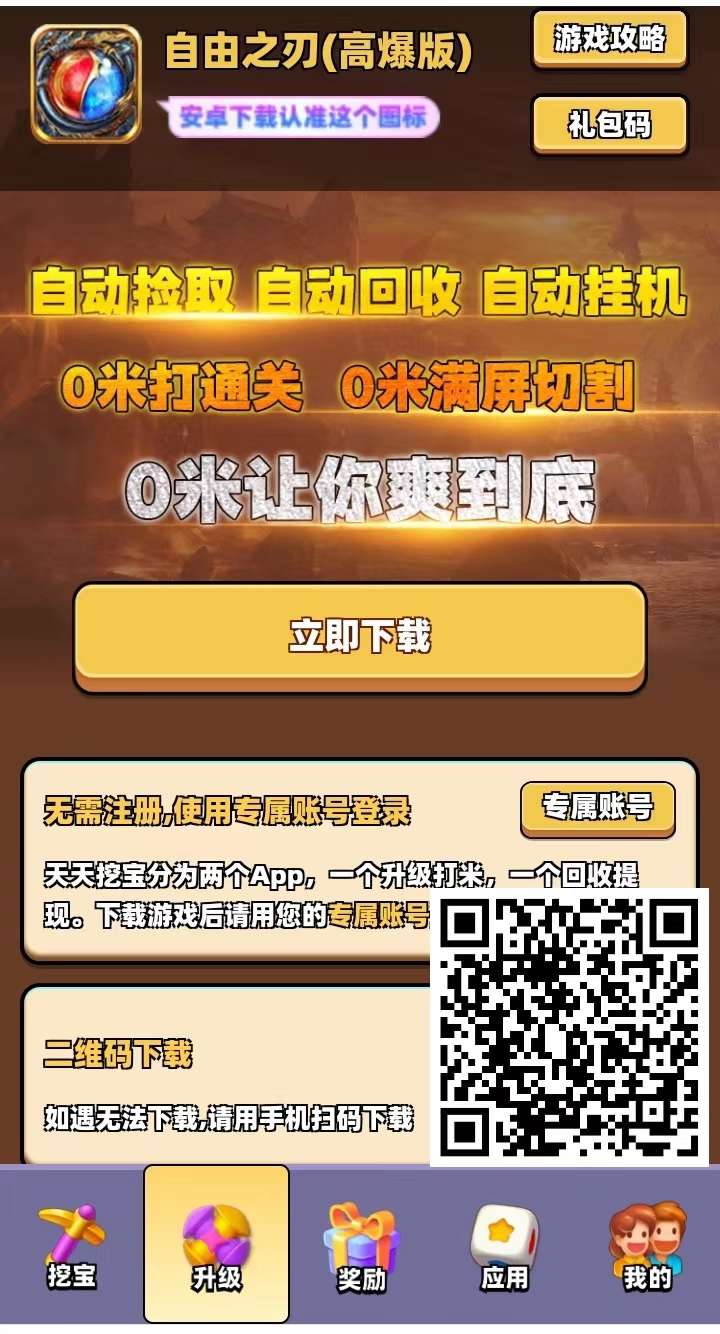
Task: Open the 礼包码 gift code button
Action: (609, 124)
